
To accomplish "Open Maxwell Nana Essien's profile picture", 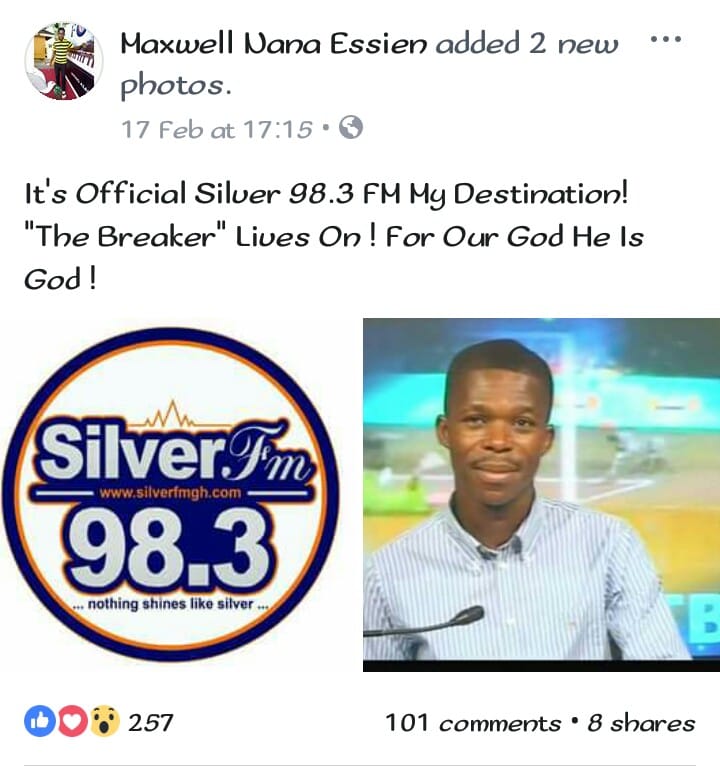I will 63,62.
